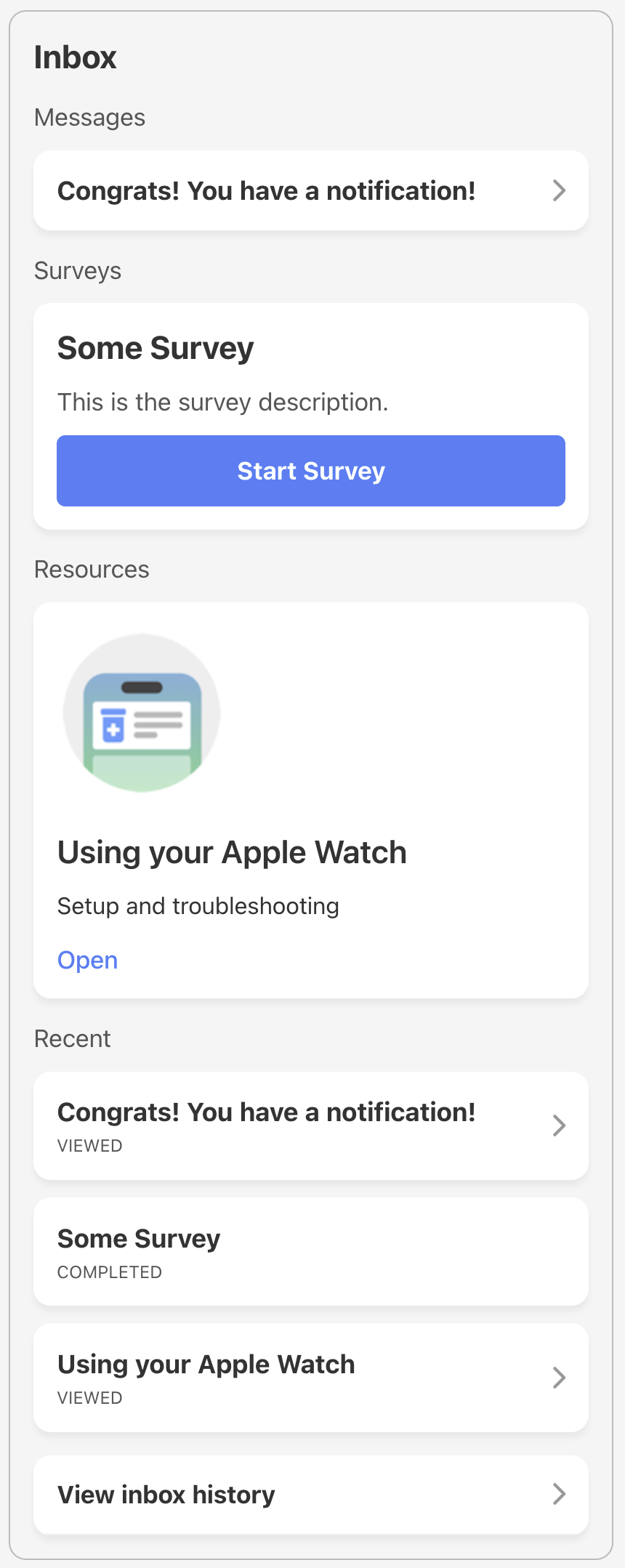The image size is (625, 1568).
Task: Open the viewed notification in Recent
Action: tap(310, 1126)
